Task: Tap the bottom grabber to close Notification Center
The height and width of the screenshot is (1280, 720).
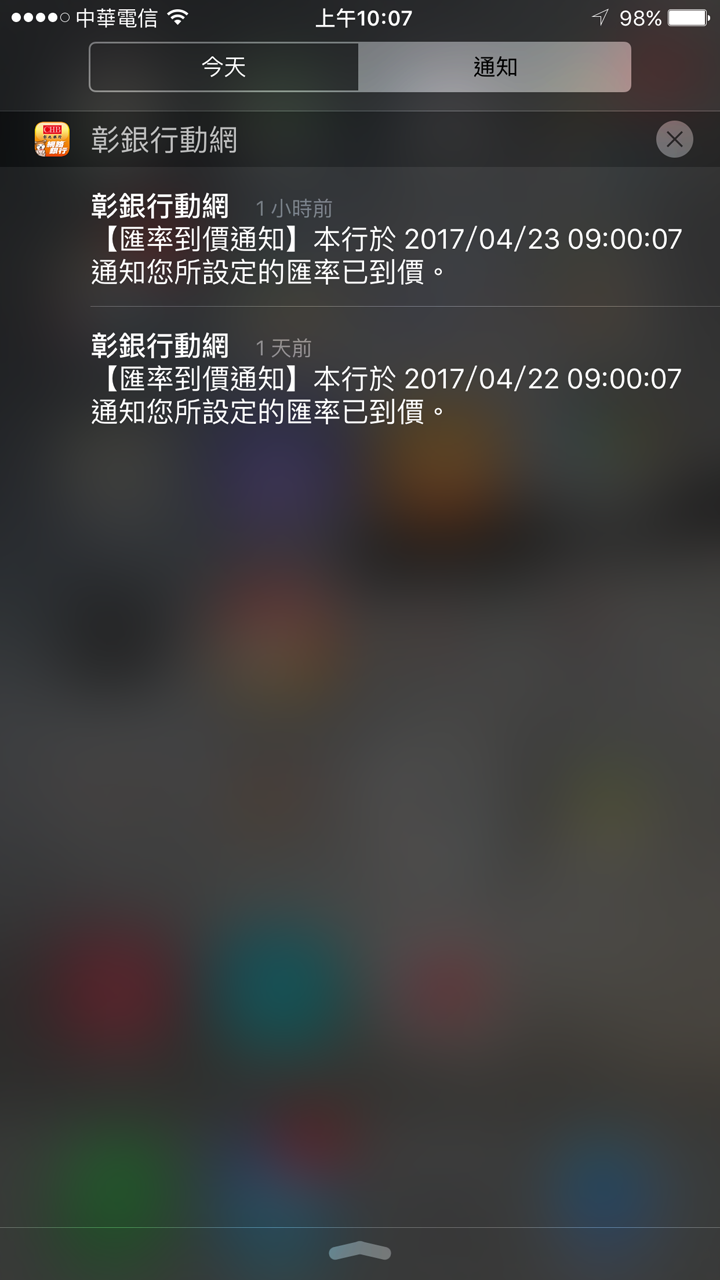Action: click(360, 1251)
